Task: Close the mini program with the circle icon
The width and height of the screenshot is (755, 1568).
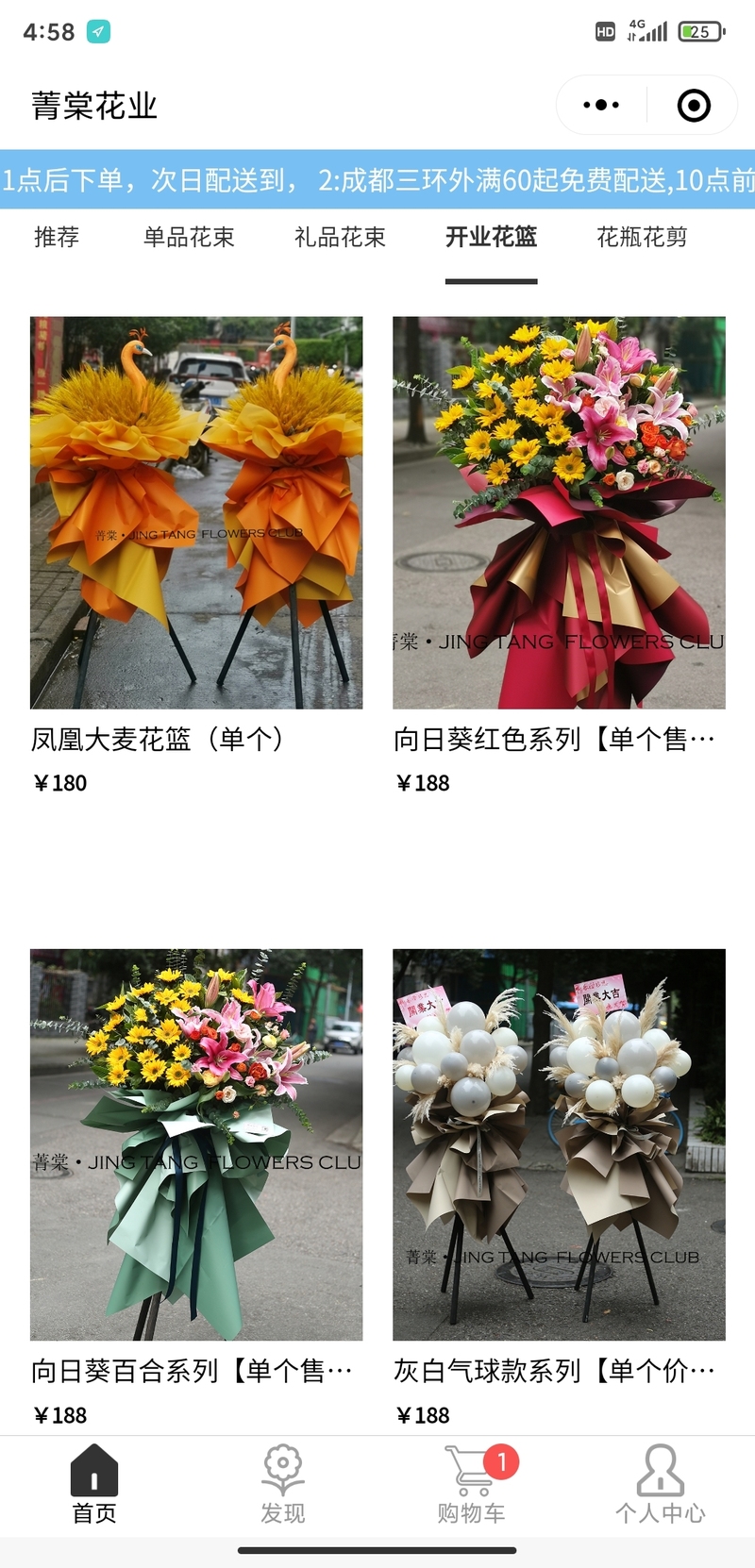Action: [x=694, y=105]
